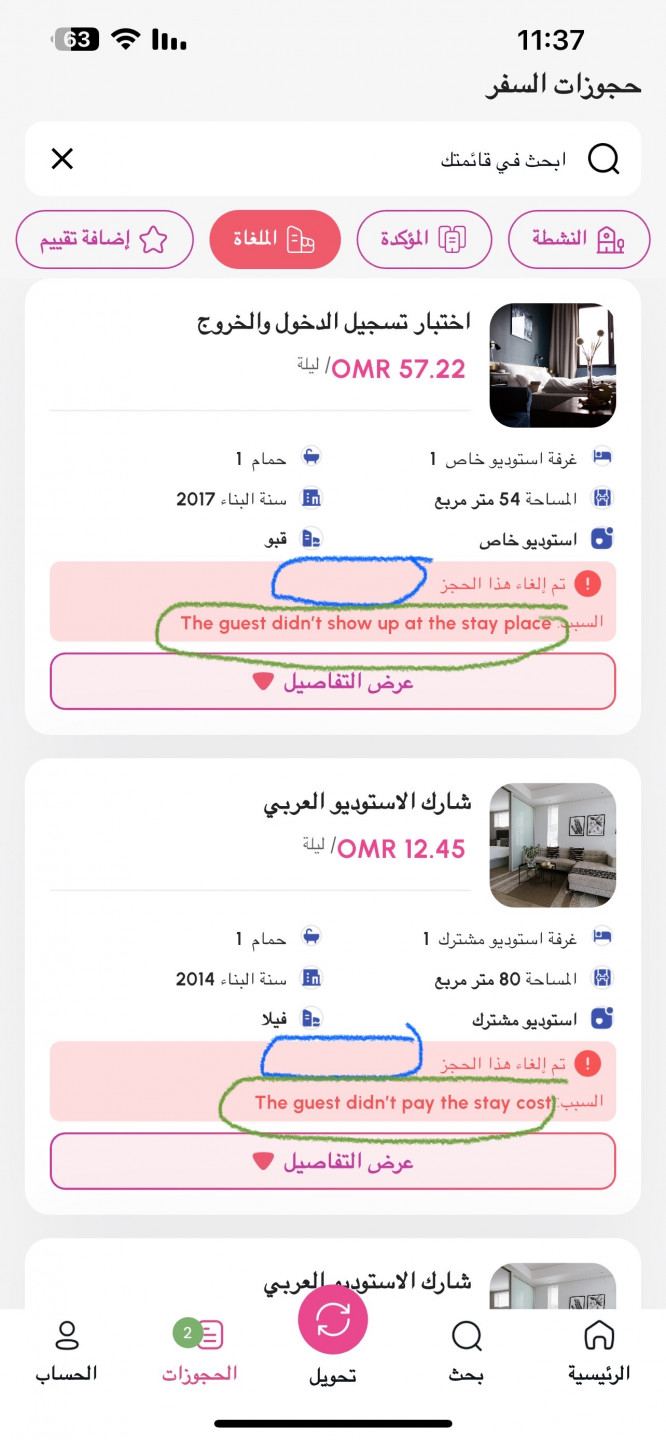Switch to the النشطة filter chip
Viewport: 666px width, 1440px height.
pos(579,240)
